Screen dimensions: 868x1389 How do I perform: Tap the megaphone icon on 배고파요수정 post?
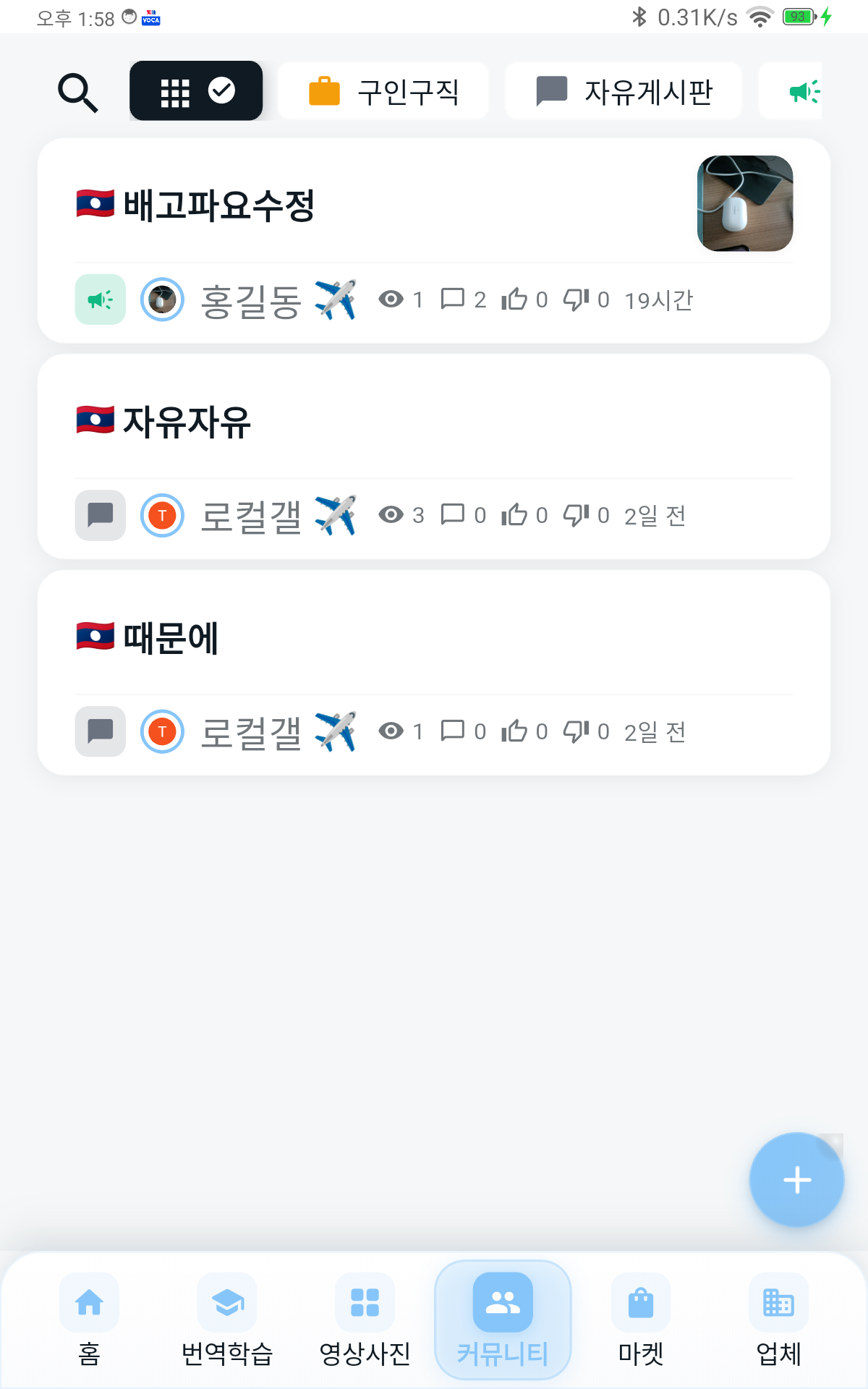[x=100, y=299]
